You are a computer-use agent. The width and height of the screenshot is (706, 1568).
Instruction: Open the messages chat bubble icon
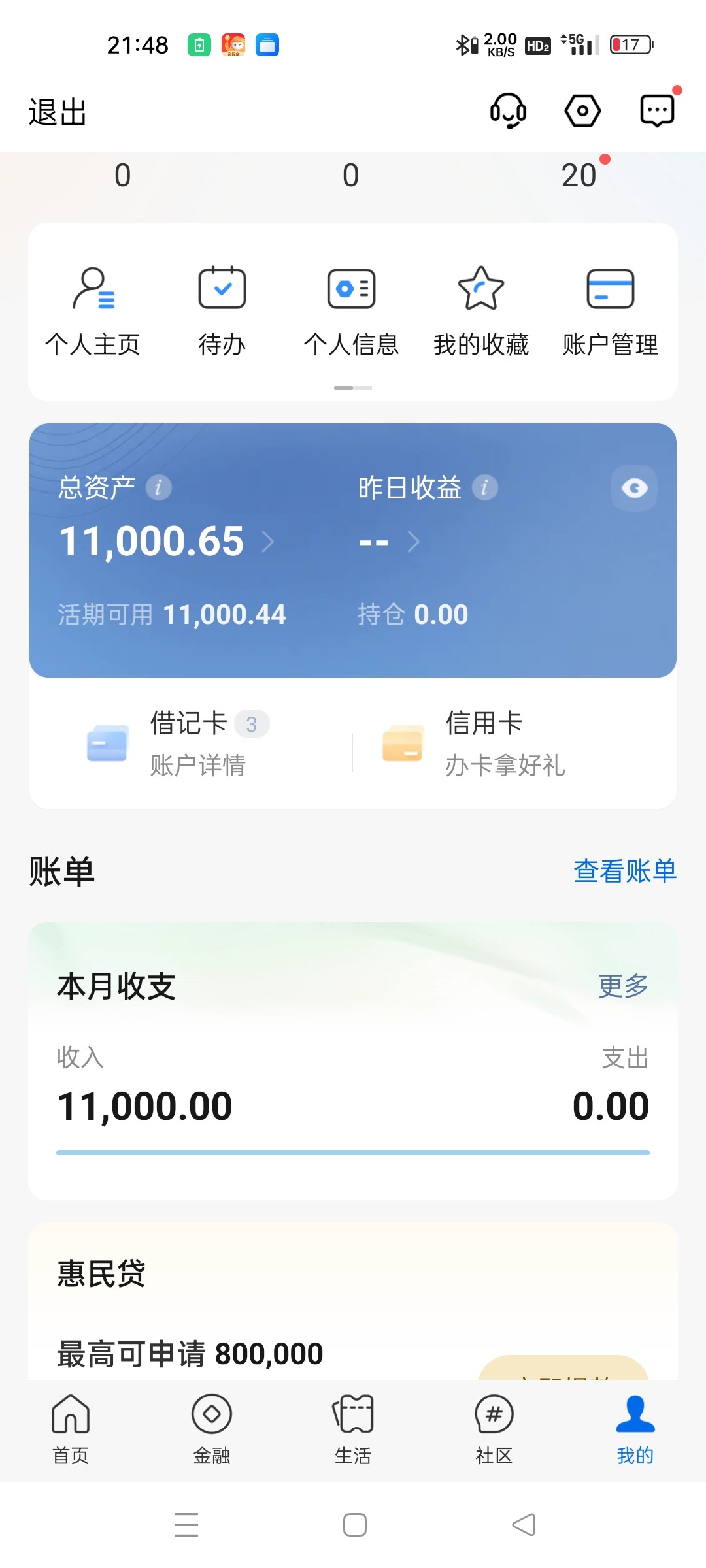[657, 110]
